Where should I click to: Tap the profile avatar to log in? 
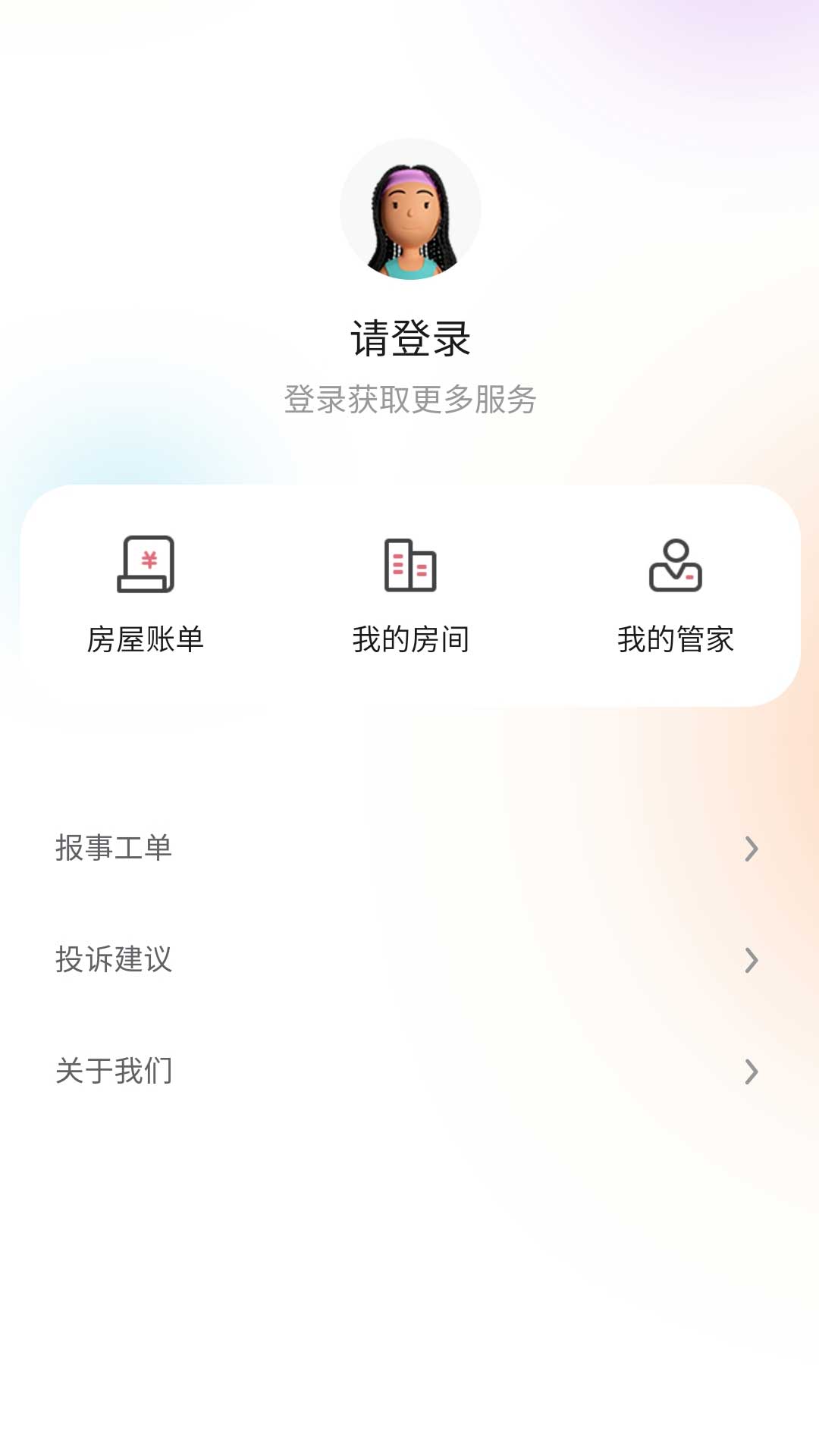[410, 209]
